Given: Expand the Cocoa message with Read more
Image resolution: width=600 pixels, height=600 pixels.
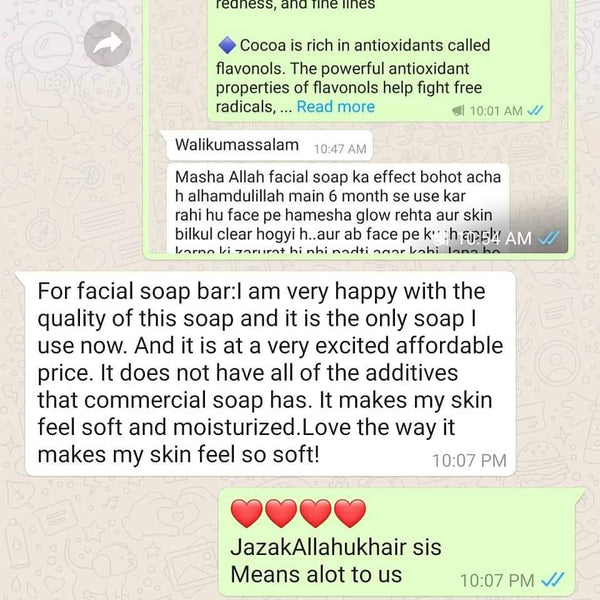Looking at the screenshot, I should click(x=335, y=107).
